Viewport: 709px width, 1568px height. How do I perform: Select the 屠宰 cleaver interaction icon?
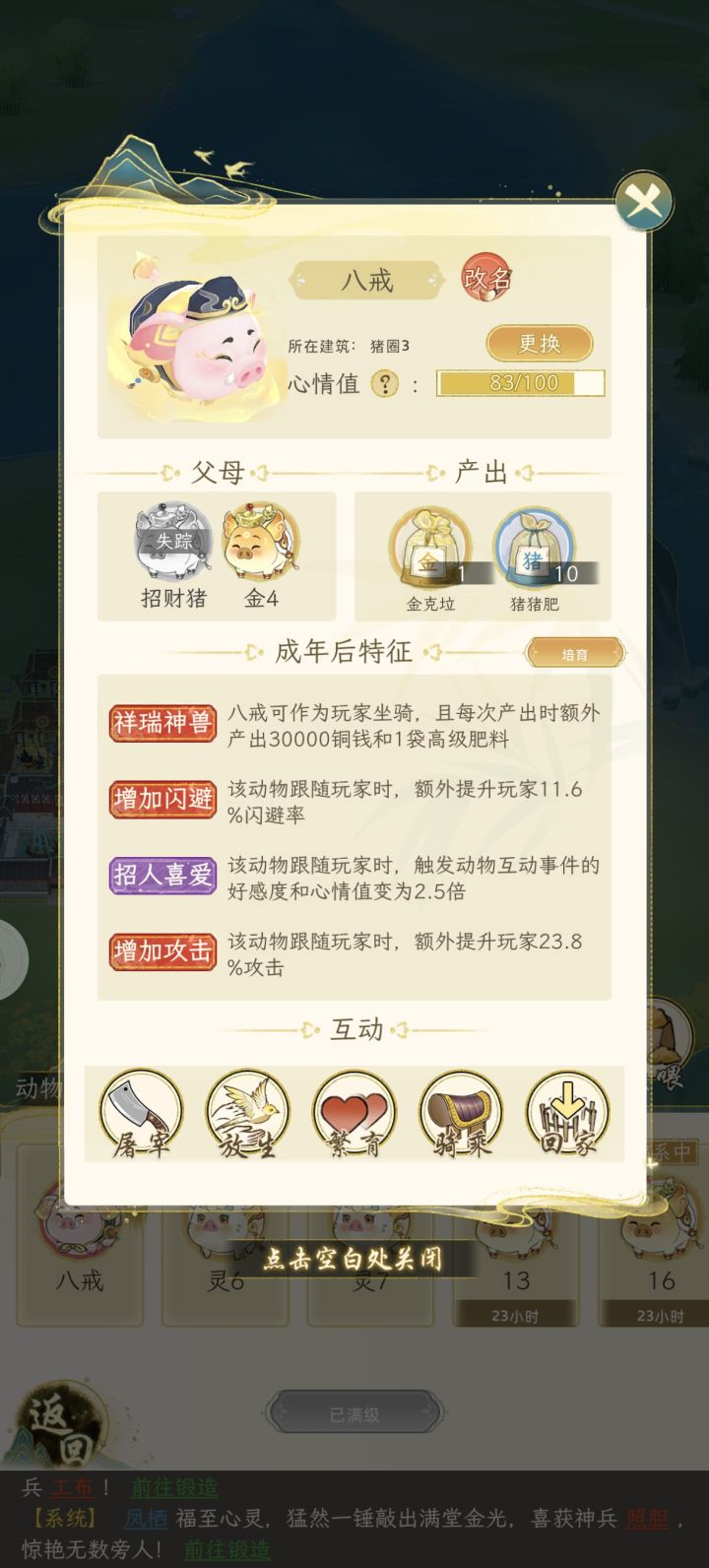tap(141, 1111)
